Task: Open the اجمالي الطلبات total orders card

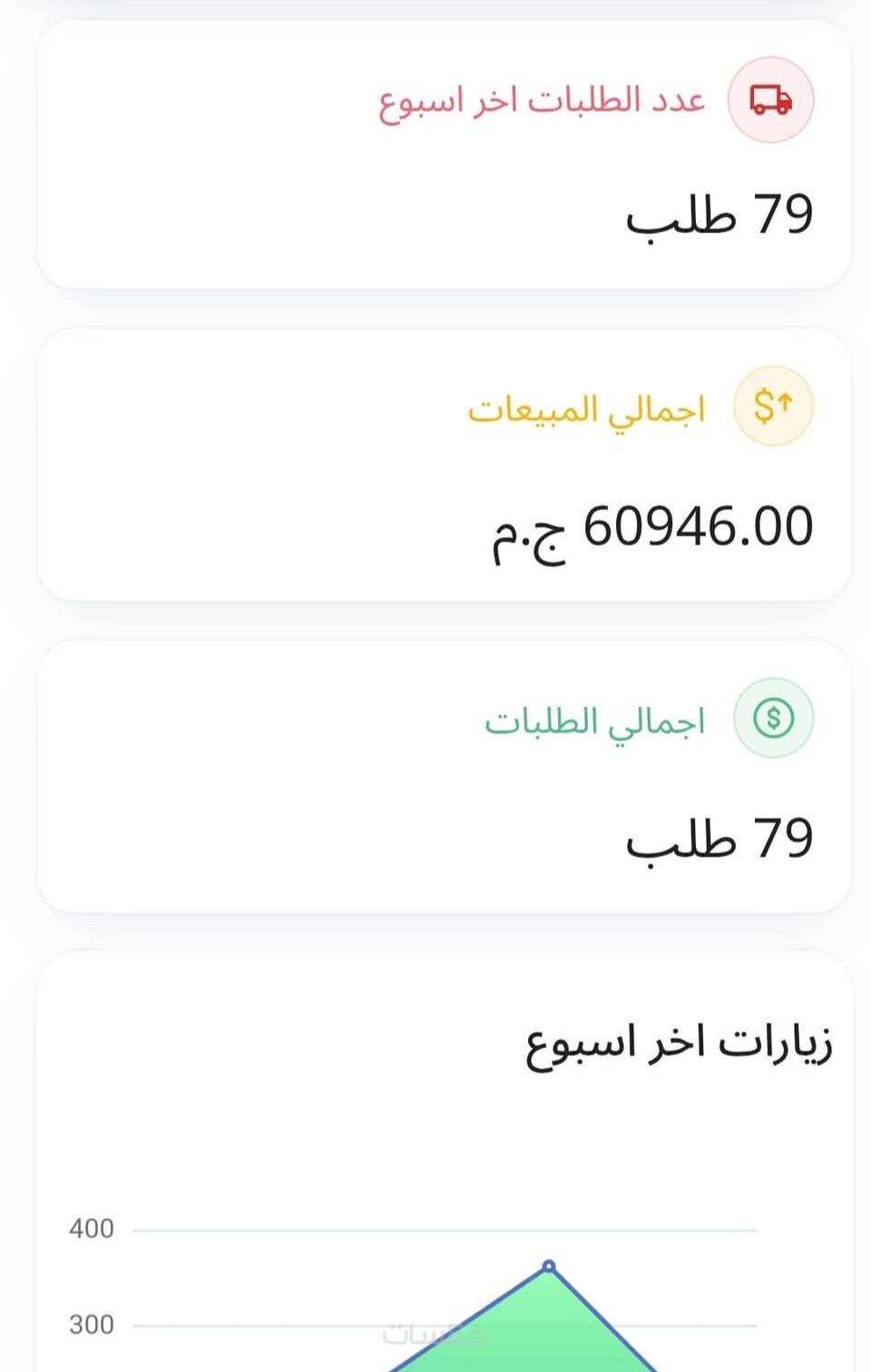Action: pos(444,777)
